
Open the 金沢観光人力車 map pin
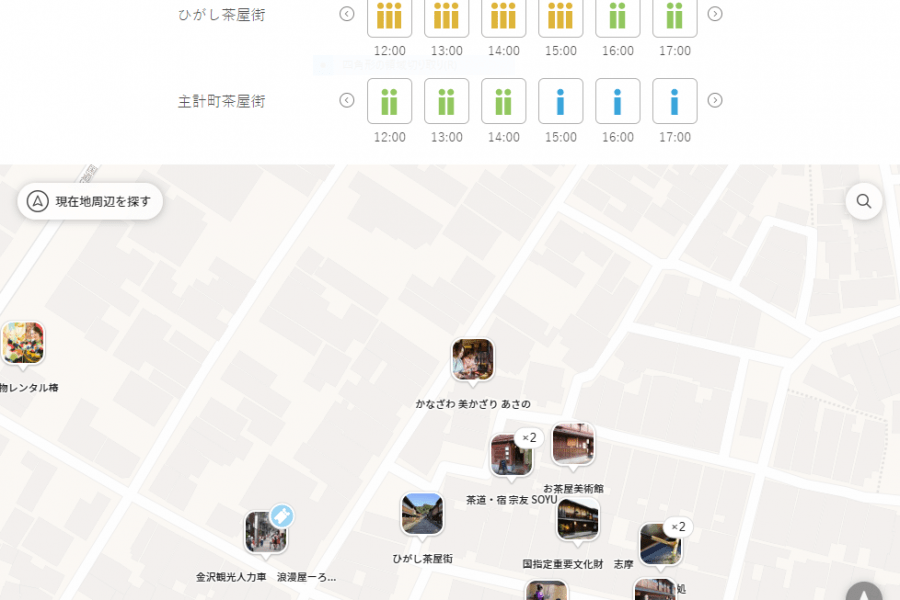[265, 532]
